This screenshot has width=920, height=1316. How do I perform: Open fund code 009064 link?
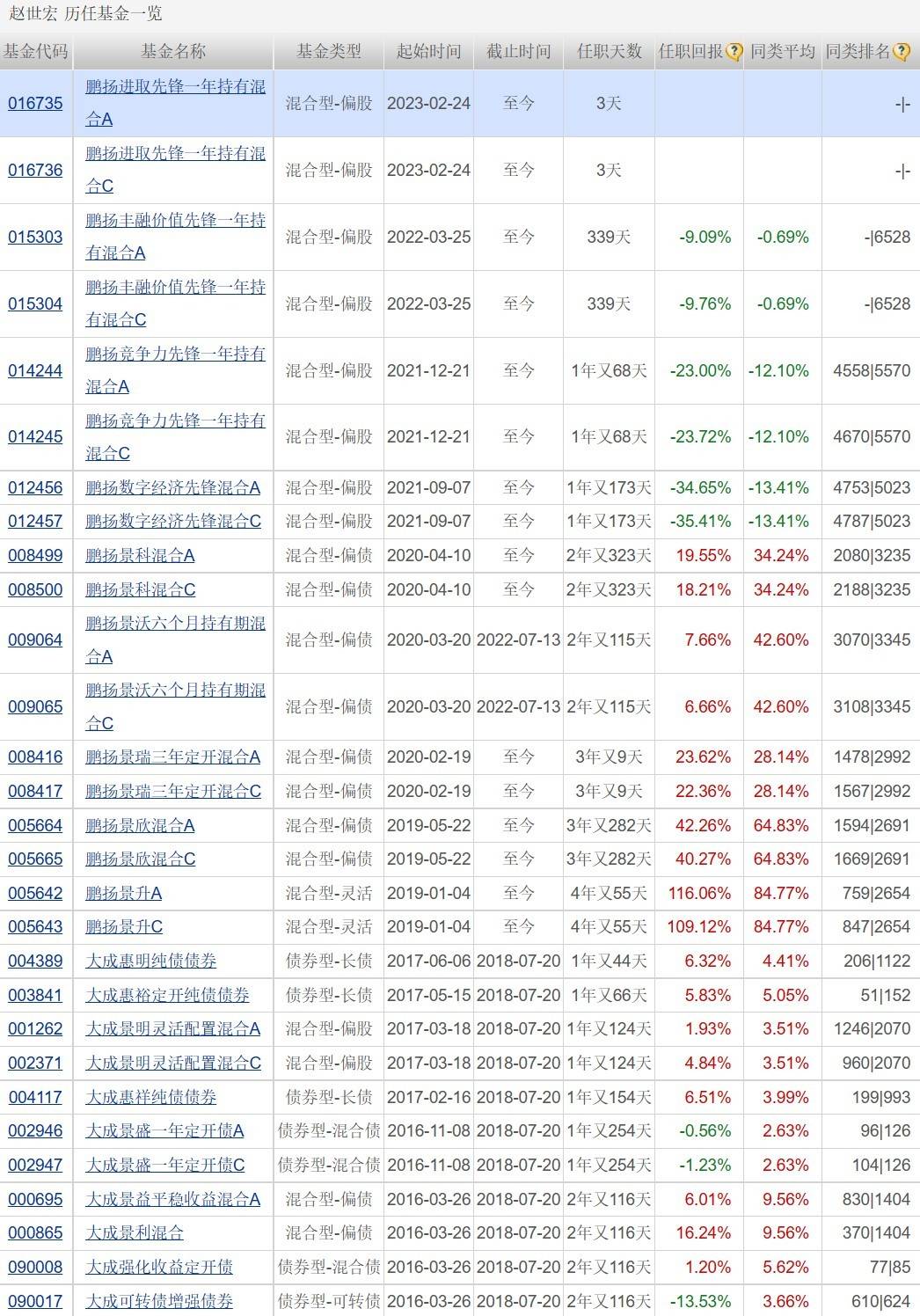pyautogui.click(x=35, y=640)
